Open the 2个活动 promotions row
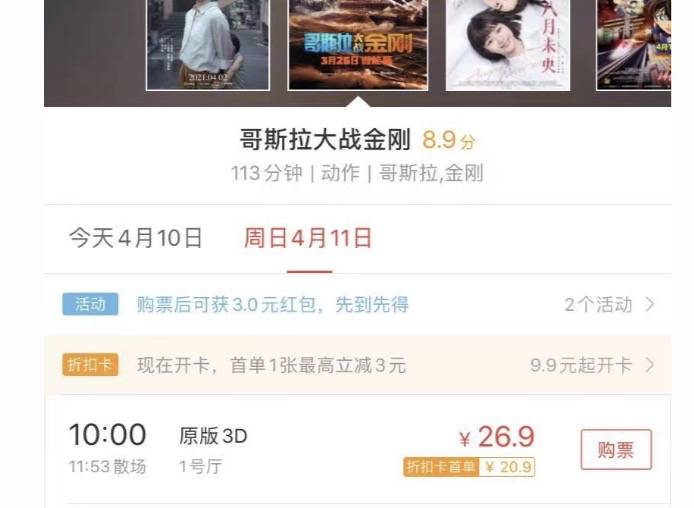 (x=609, y=305)
